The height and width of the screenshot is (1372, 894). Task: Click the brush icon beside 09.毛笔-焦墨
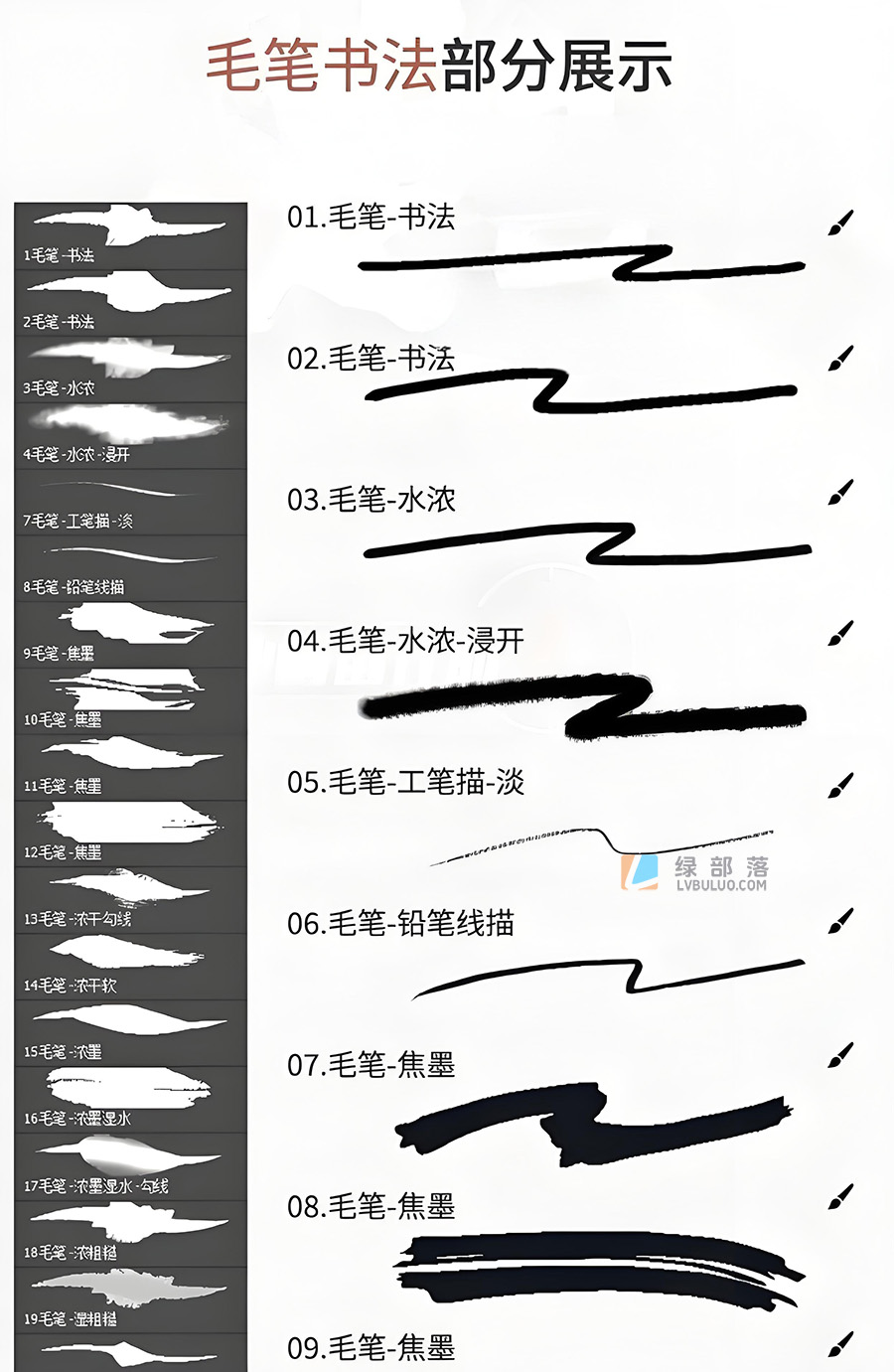pyautogui.click(x=839, y=1344)
